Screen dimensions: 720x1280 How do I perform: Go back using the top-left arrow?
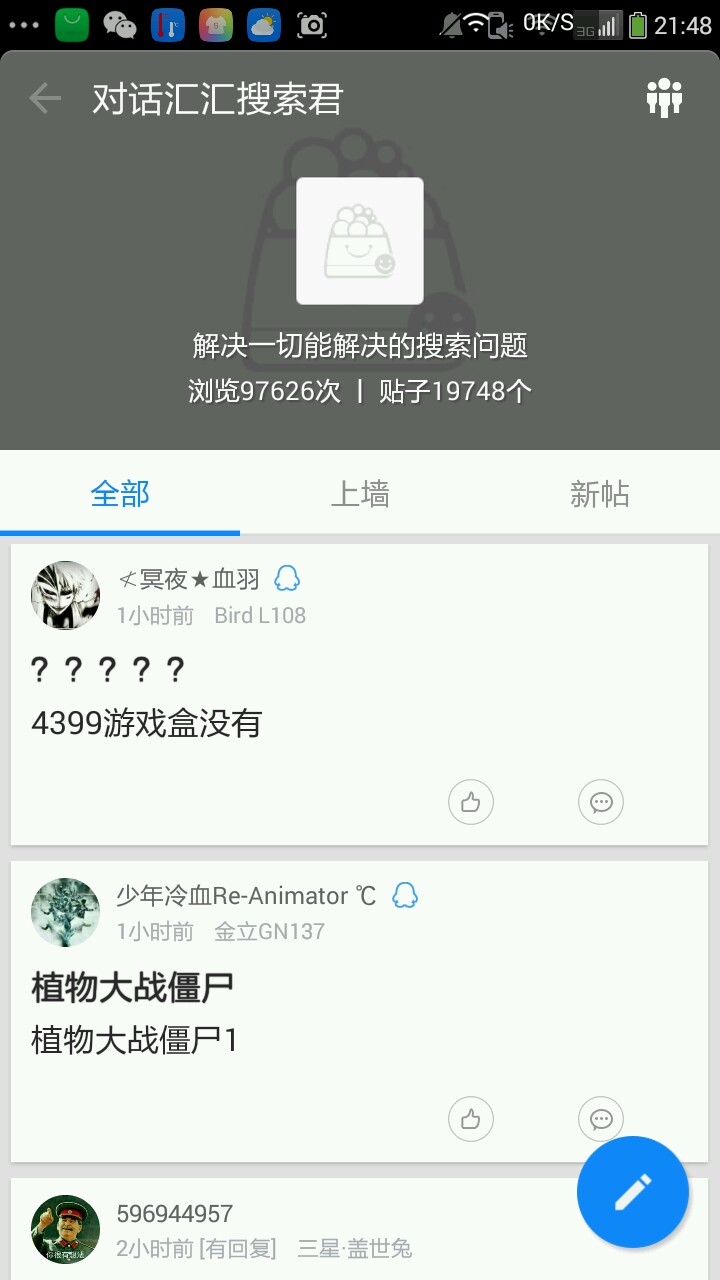45,98
